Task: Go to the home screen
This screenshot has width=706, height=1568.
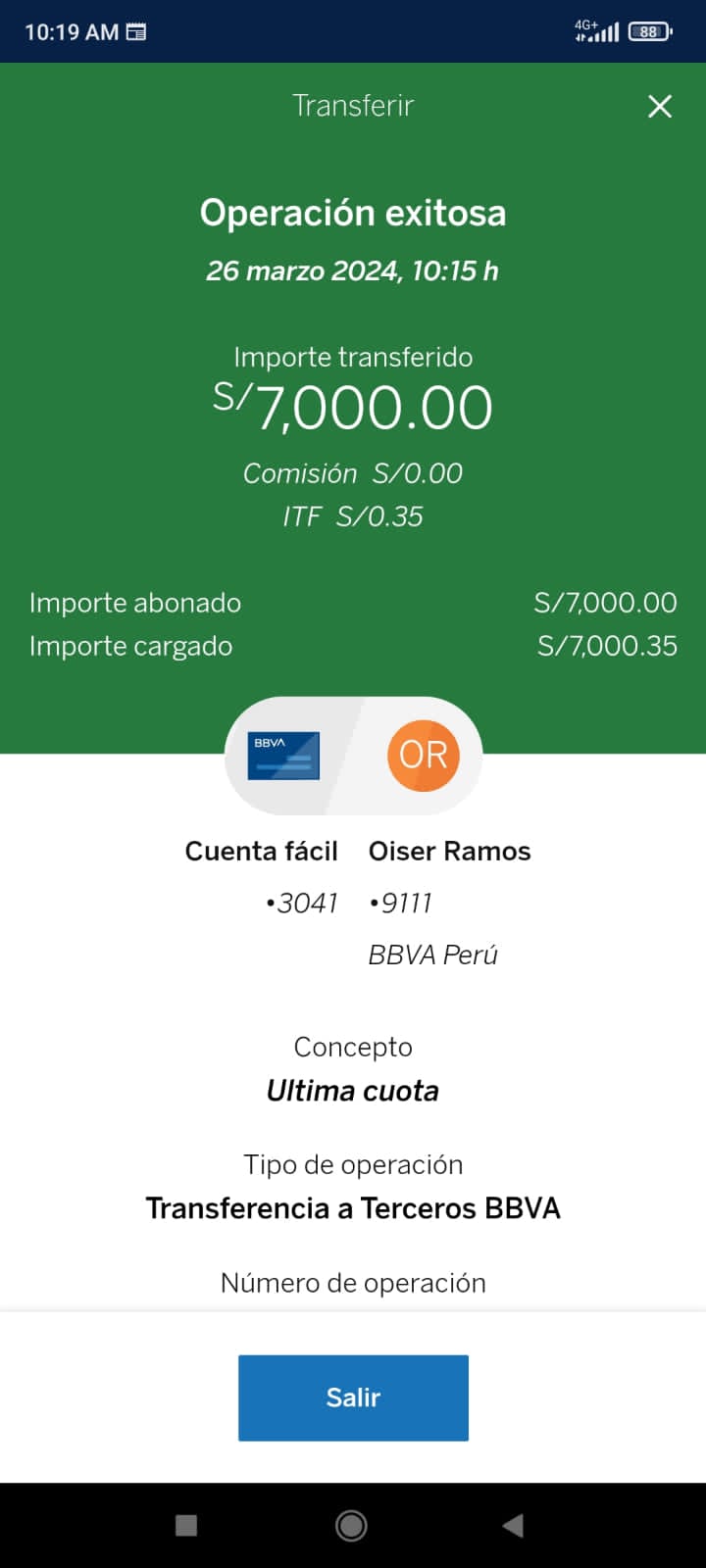Action: (x=351, y=1525)
